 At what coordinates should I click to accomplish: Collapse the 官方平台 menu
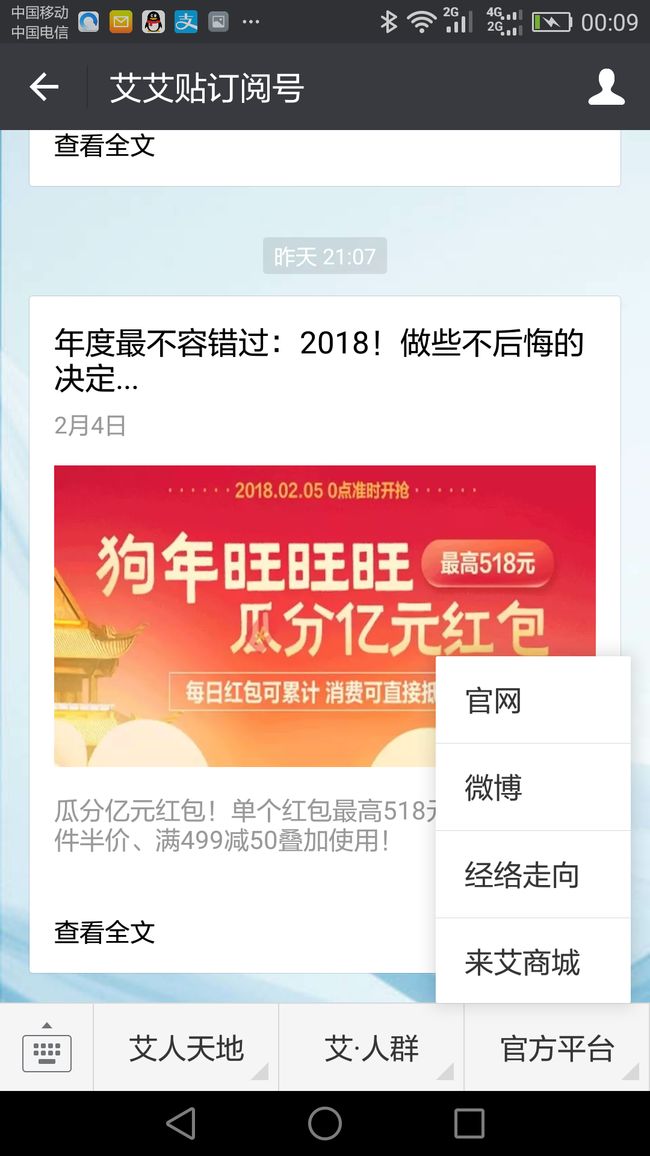(x=557, y=1048)
